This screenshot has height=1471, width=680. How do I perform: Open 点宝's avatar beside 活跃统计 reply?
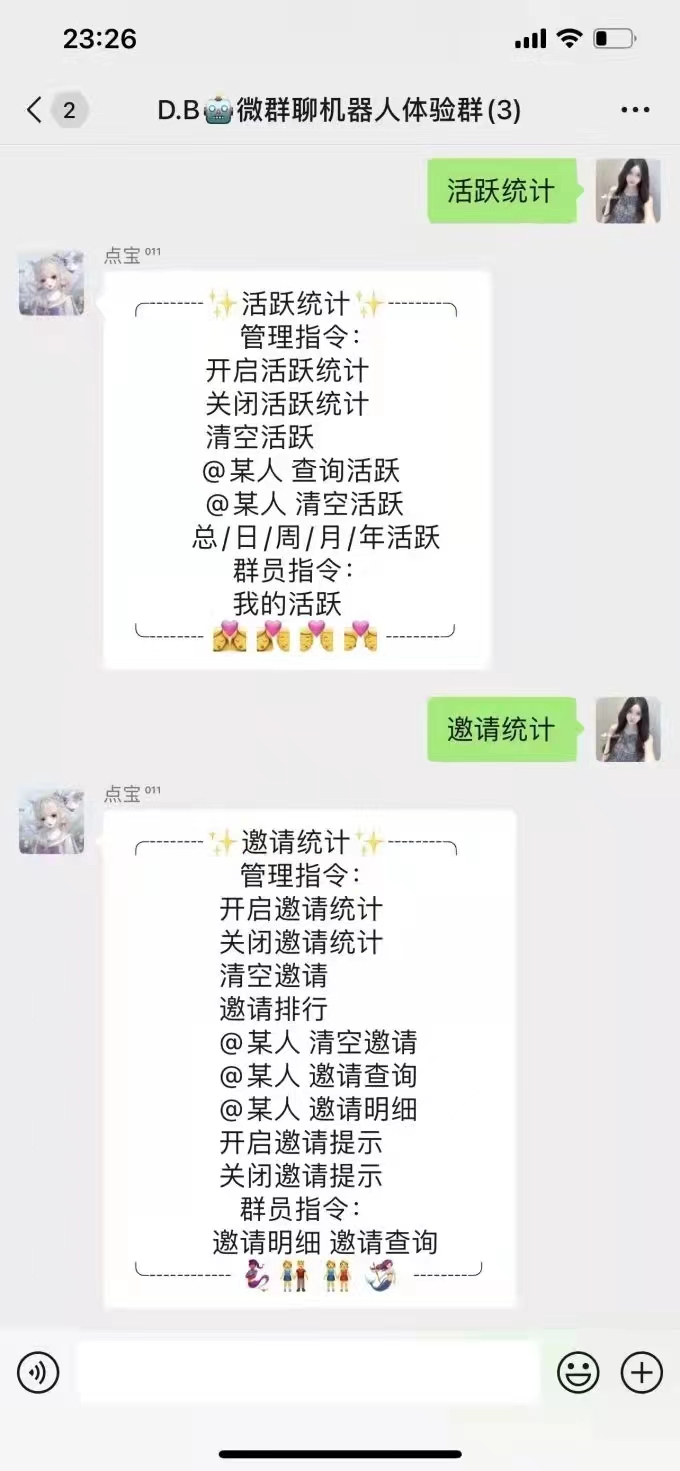pos(52,283)
